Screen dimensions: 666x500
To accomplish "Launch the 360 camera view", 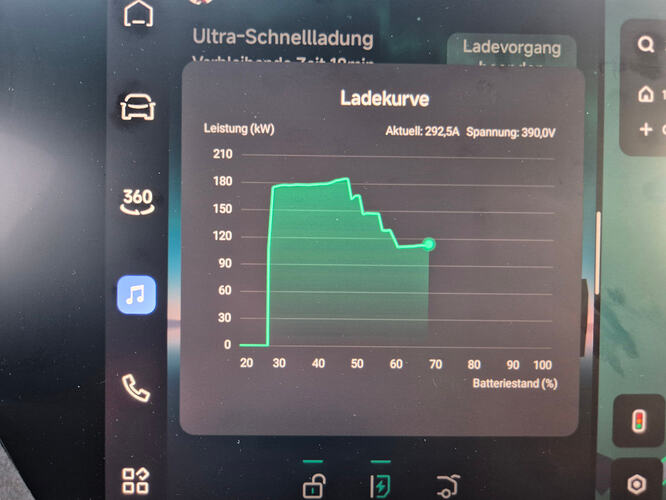I will 136,200.
